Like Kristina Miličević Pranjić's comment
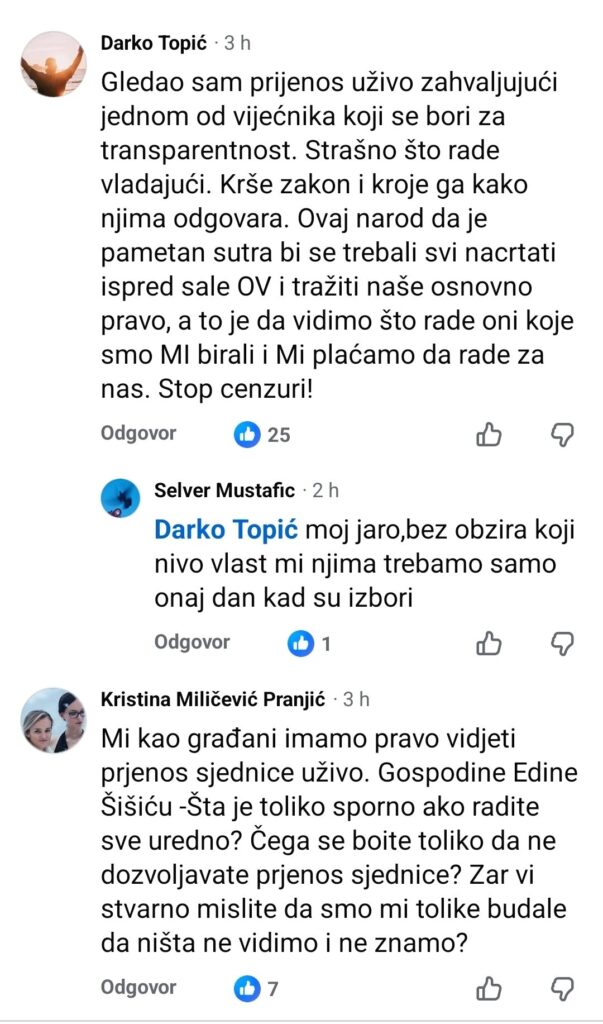Image resolution: width=603 pixels, height=1024 pixels. [x=488, y=989]
